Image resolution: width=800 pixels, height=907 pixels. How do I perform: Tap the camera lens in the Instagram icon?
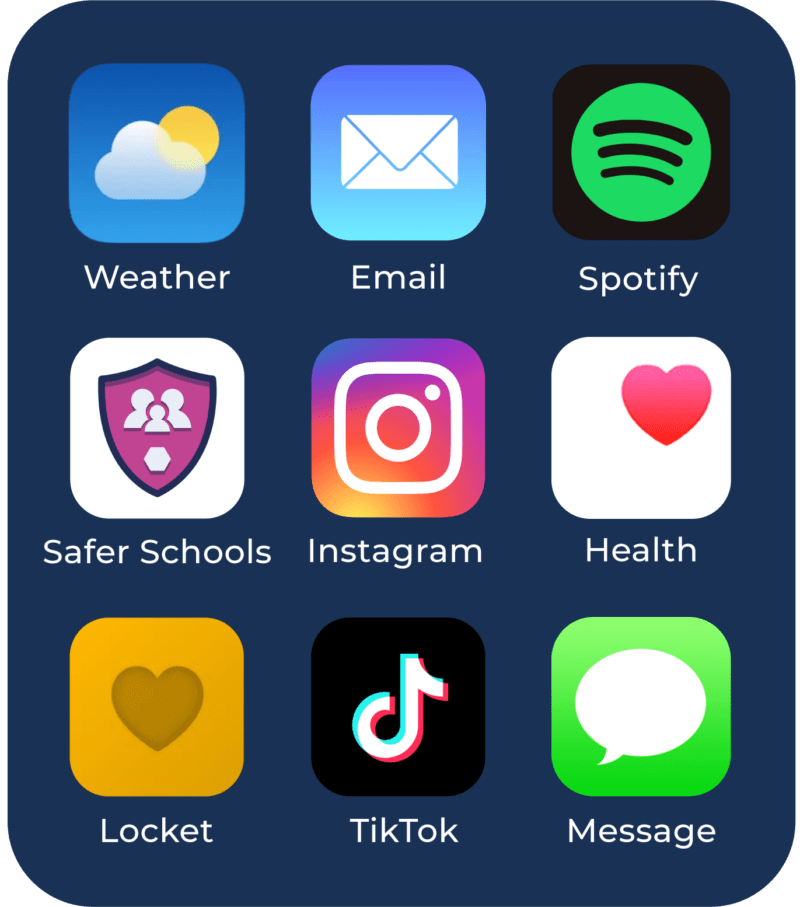[x=399, y=428]
